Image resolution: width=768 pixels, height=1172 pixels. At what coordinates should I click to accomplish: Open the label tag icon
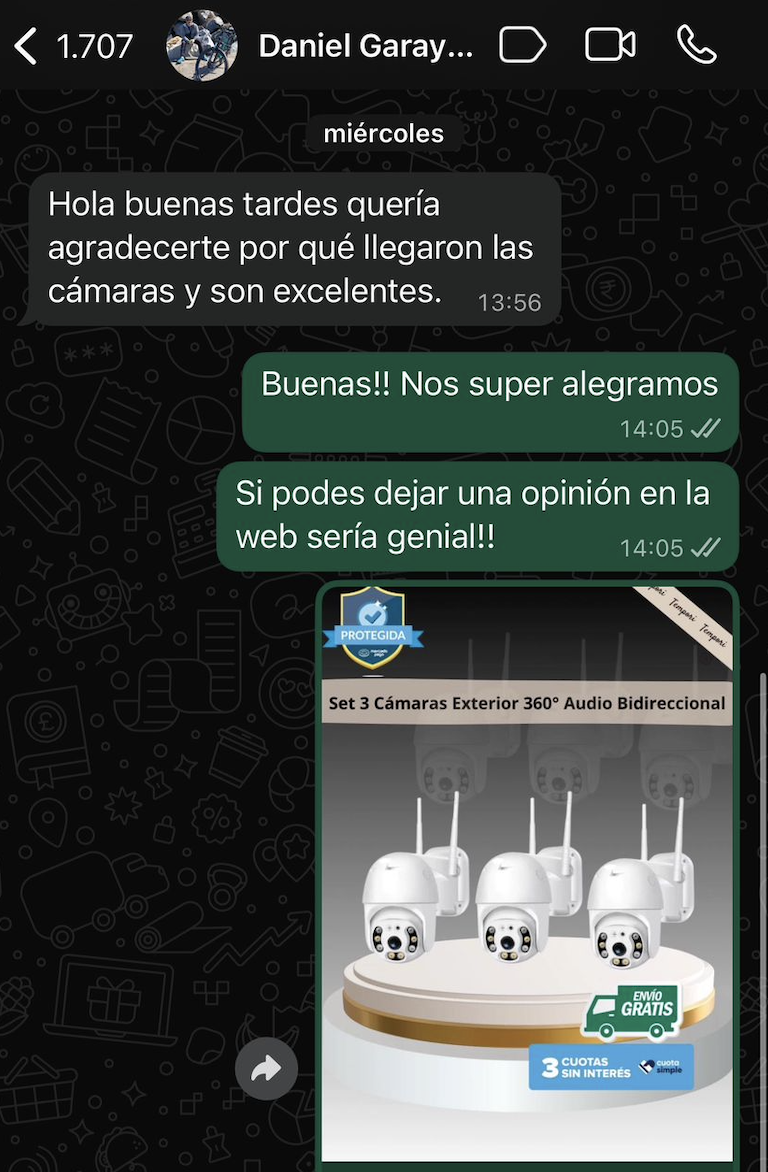523,46
